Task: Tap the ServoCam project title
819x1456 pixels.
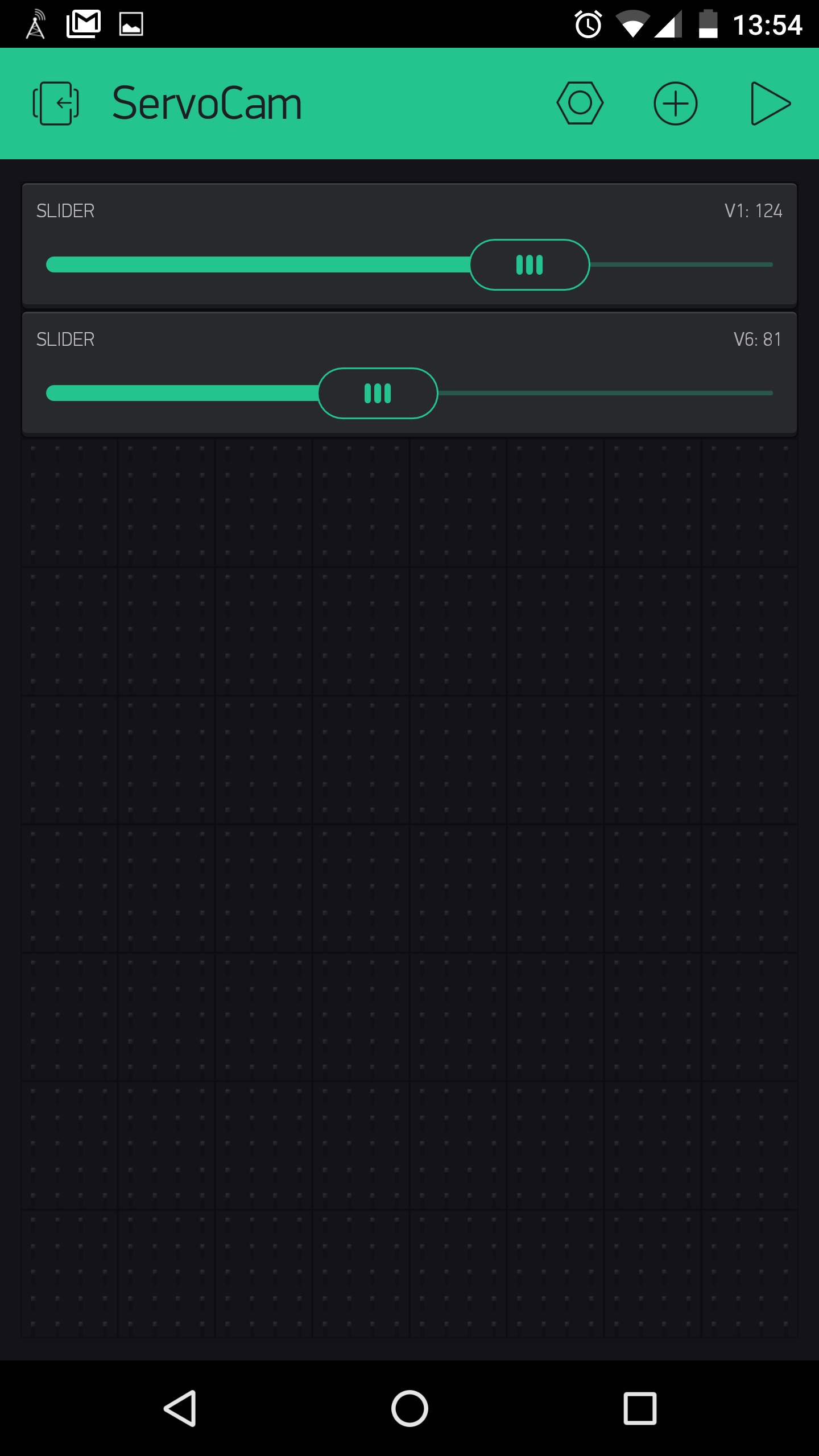Action: pos(207,103)
